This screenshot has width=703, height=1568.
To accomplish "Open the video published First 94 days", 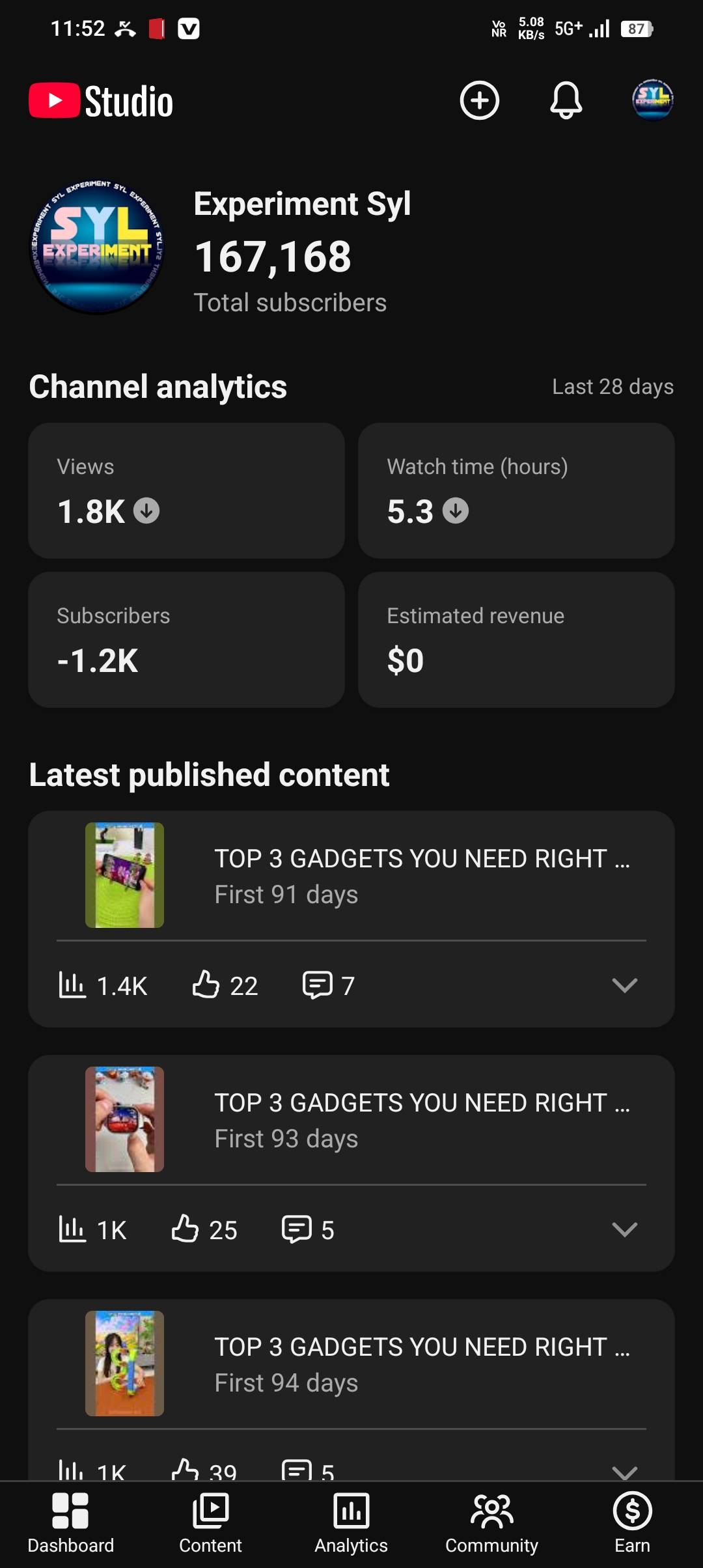I will 351,1364.
